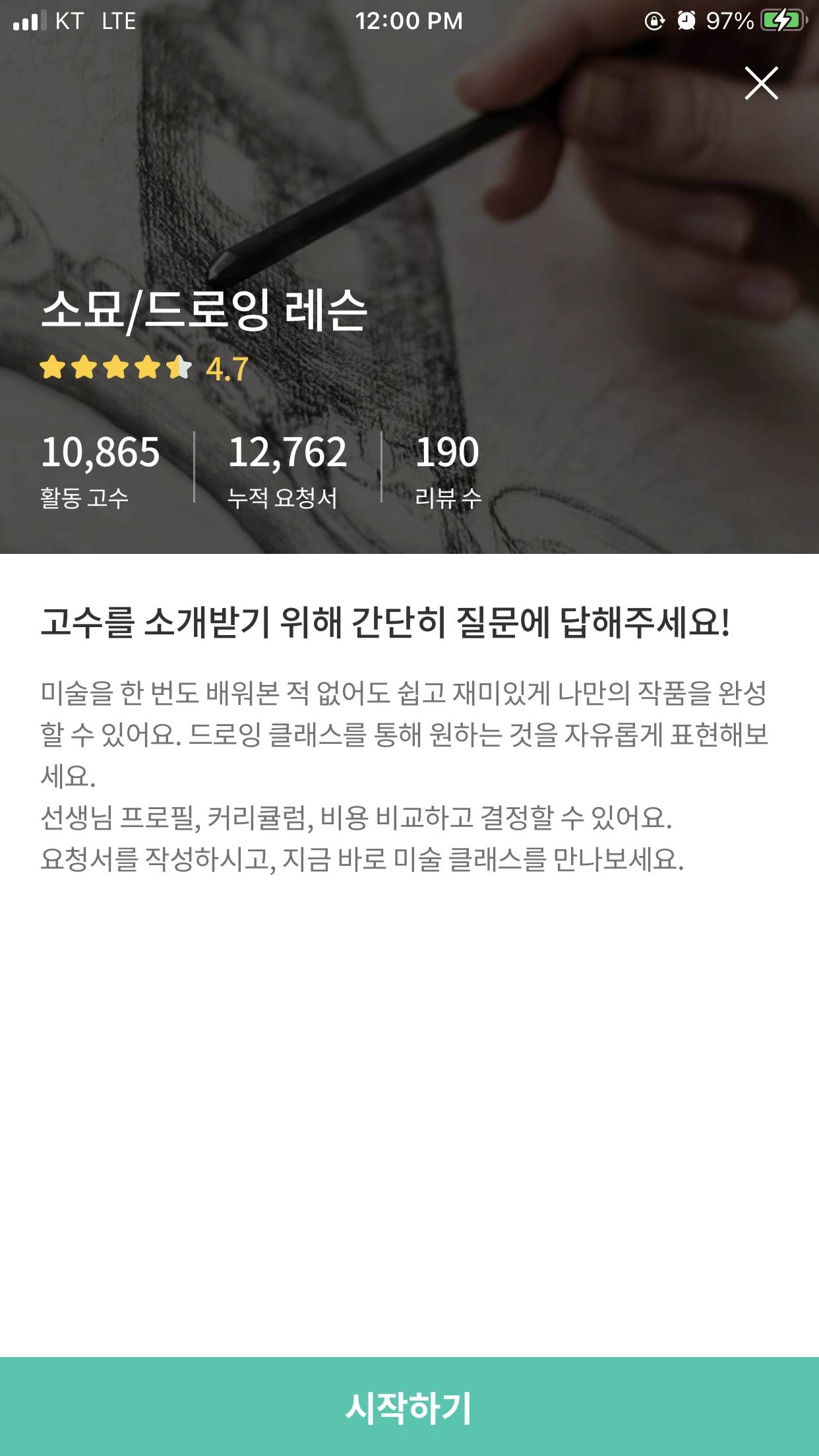Click the hero drawing background image
The width and height of the screenshot is (819, 1456).
click(409, 185)
